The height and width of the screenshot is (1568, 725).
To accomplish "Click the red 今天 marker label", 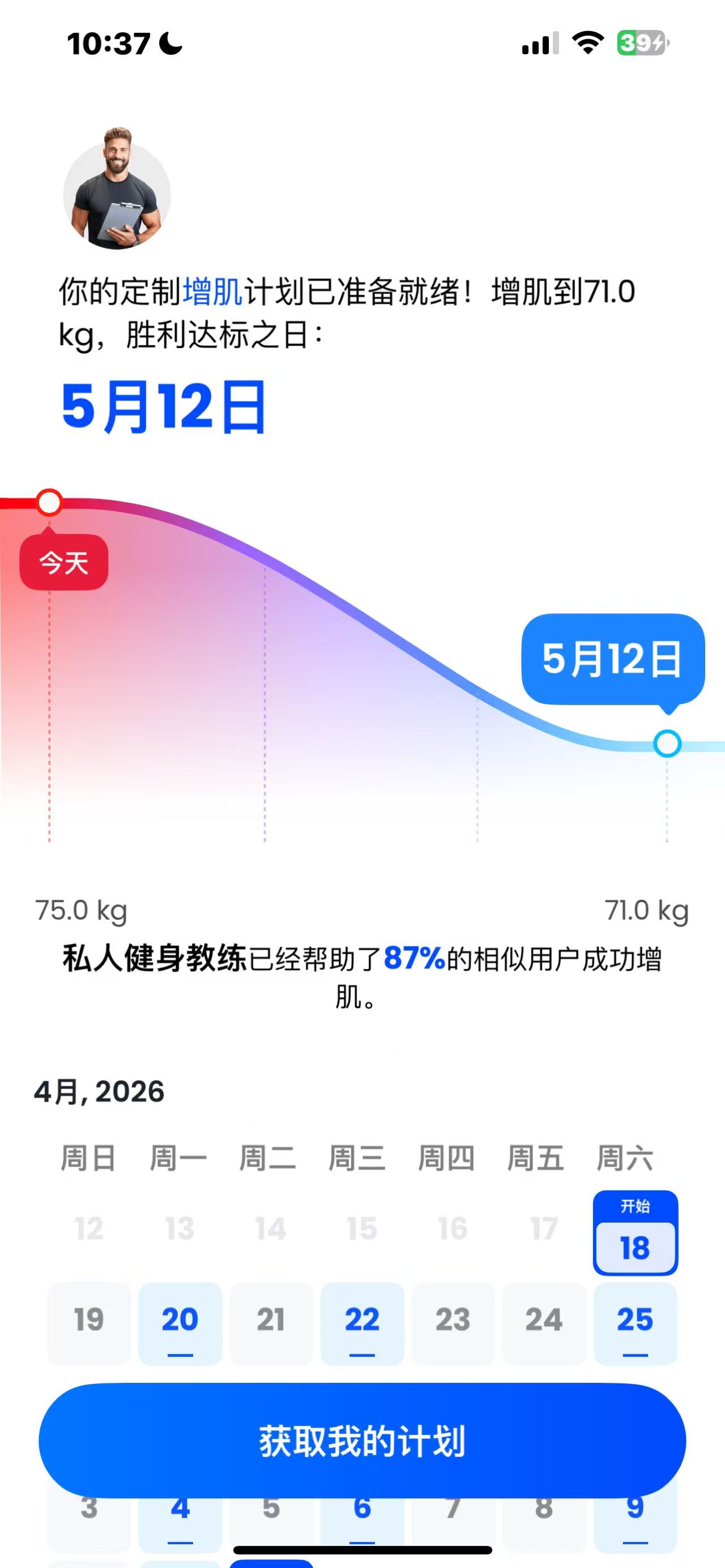I will 63,563.
